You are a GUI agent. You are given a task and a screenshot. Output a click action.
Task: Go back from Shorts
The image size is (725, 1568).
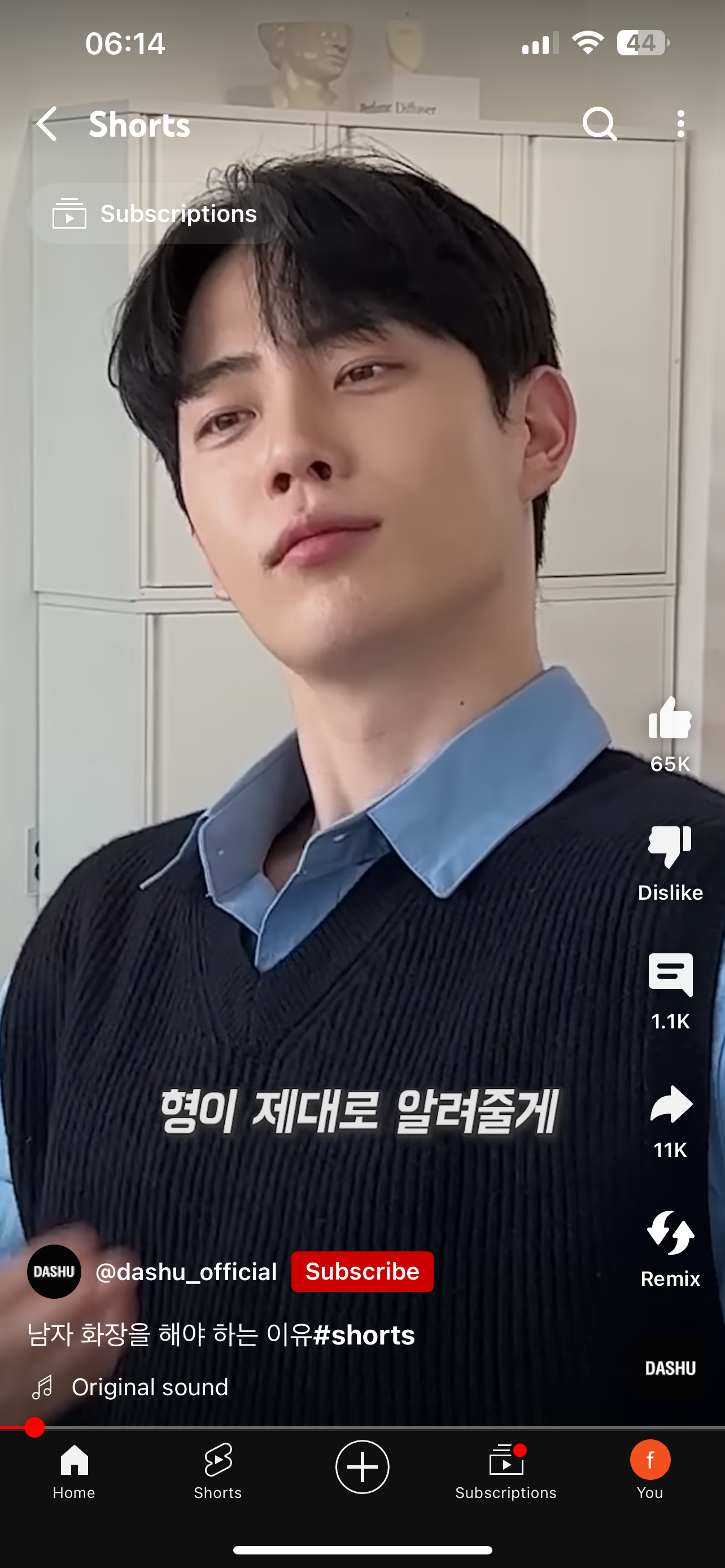tap(47, 124)
